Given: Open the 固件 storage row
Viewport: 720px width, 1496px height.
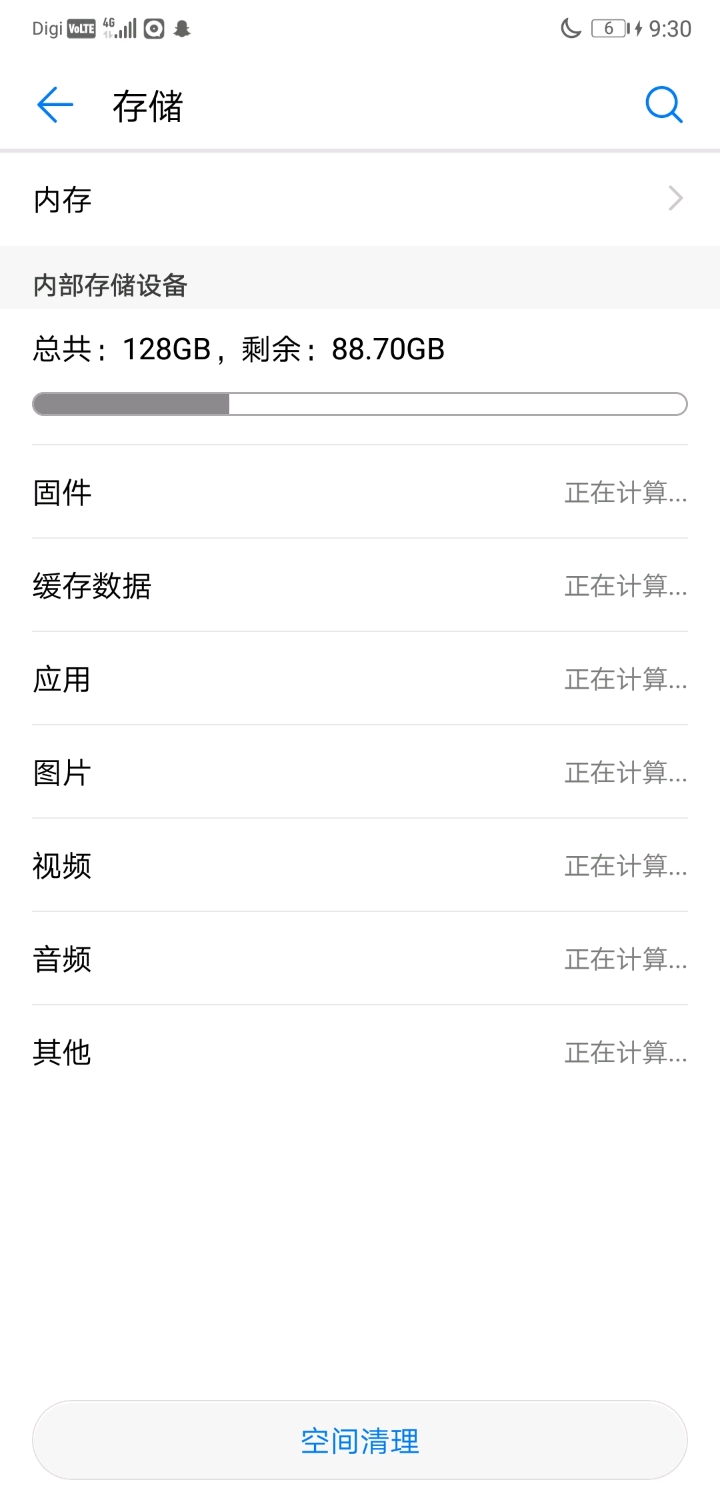Looking at the screenshot, I should tap(360, 492).
